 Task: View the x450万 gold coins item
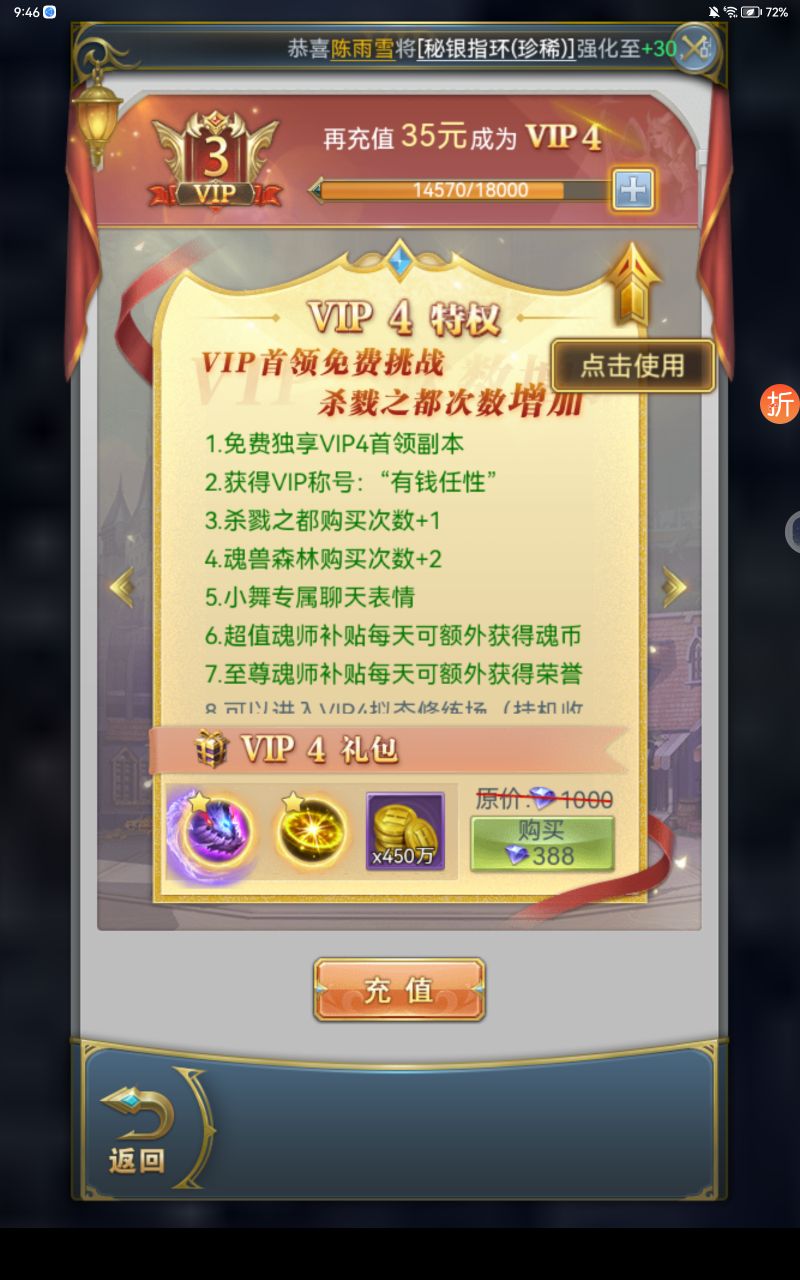pos(405,832)
